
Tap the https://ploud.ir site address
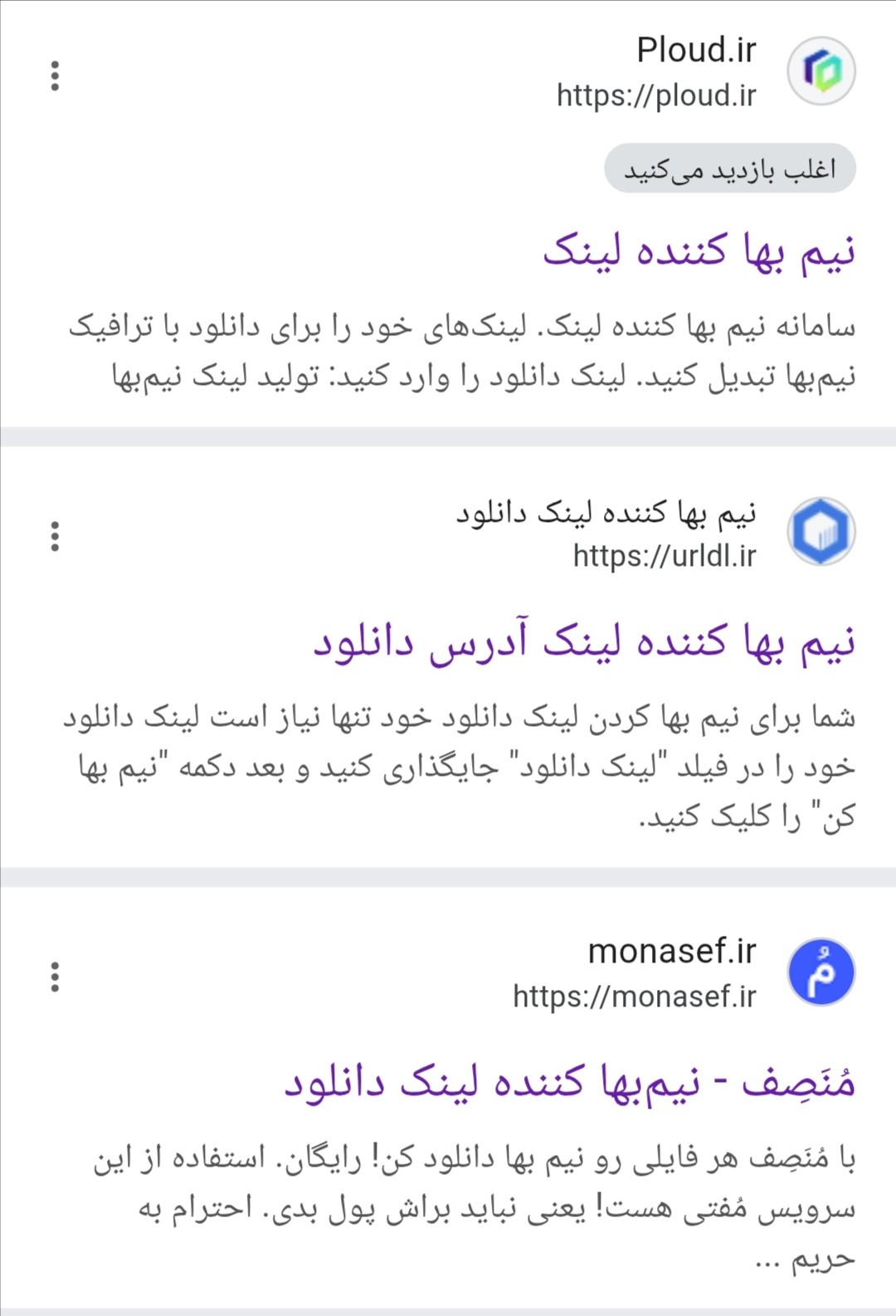point(655,95)
